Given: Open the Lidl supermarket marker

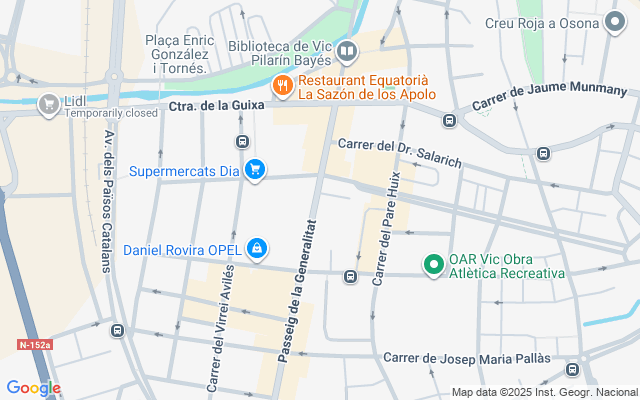Looking at the screenshot, I should pyautogui.click(x=48, y=103).
